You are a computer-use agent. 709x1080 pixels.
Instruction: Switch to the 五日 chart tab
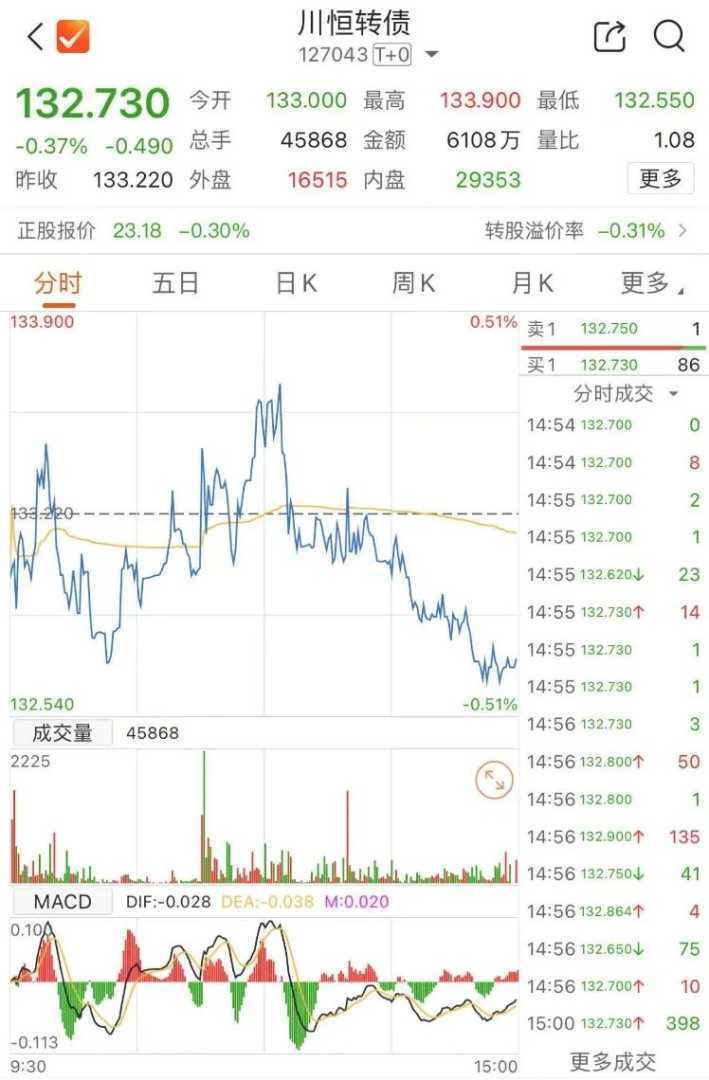pos(176,284)
